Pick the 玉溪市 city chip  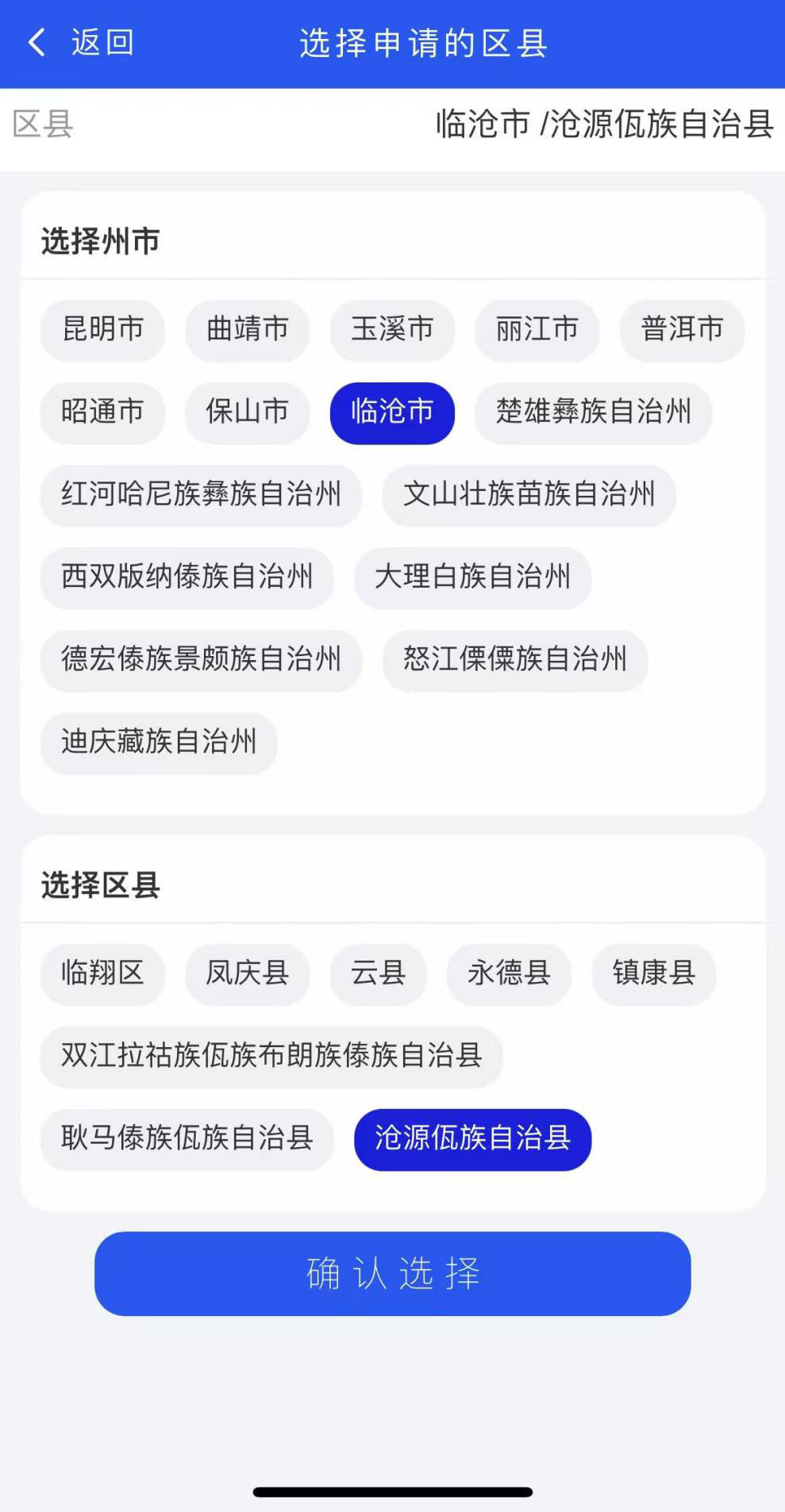pos(392,329)
